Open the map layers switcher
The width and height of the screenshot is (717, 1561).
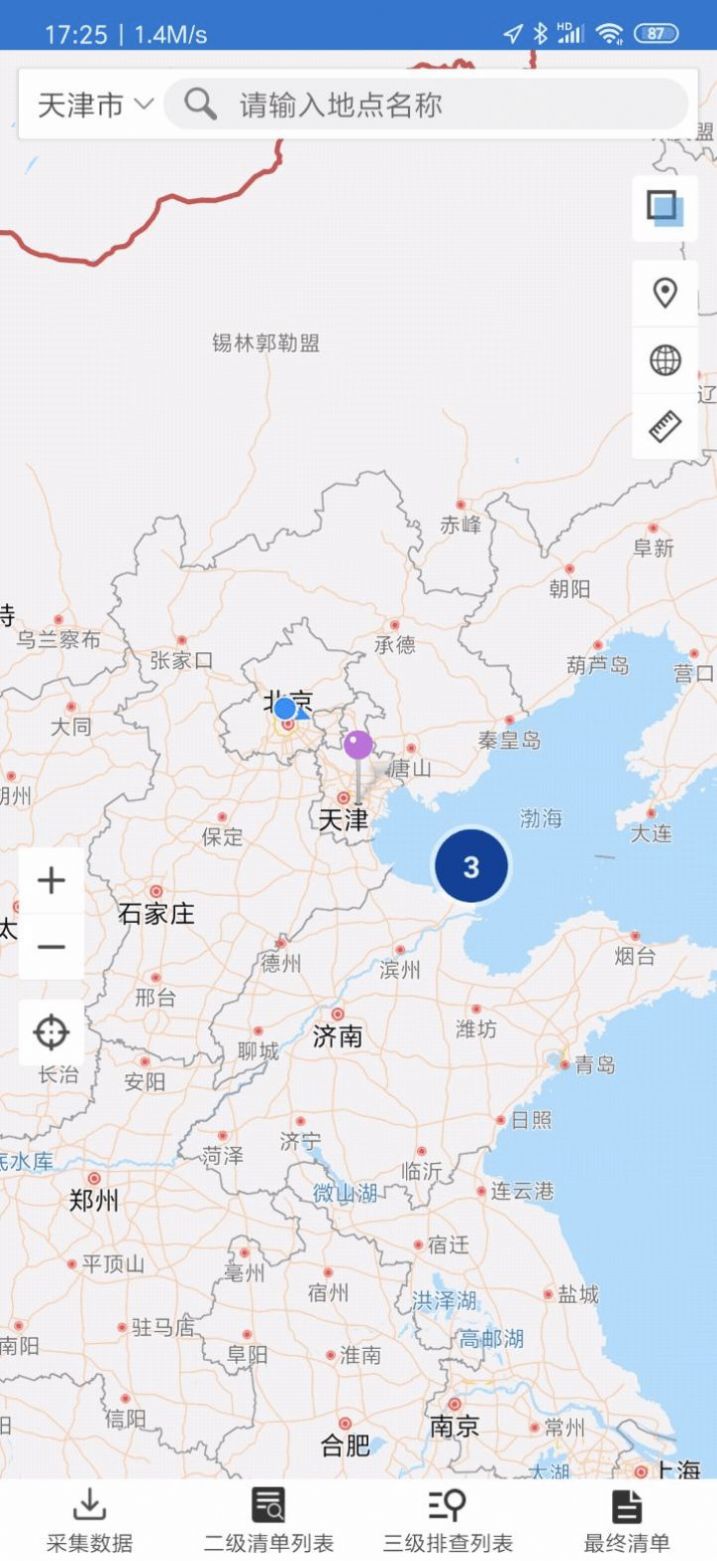click(x=665, y=208)
